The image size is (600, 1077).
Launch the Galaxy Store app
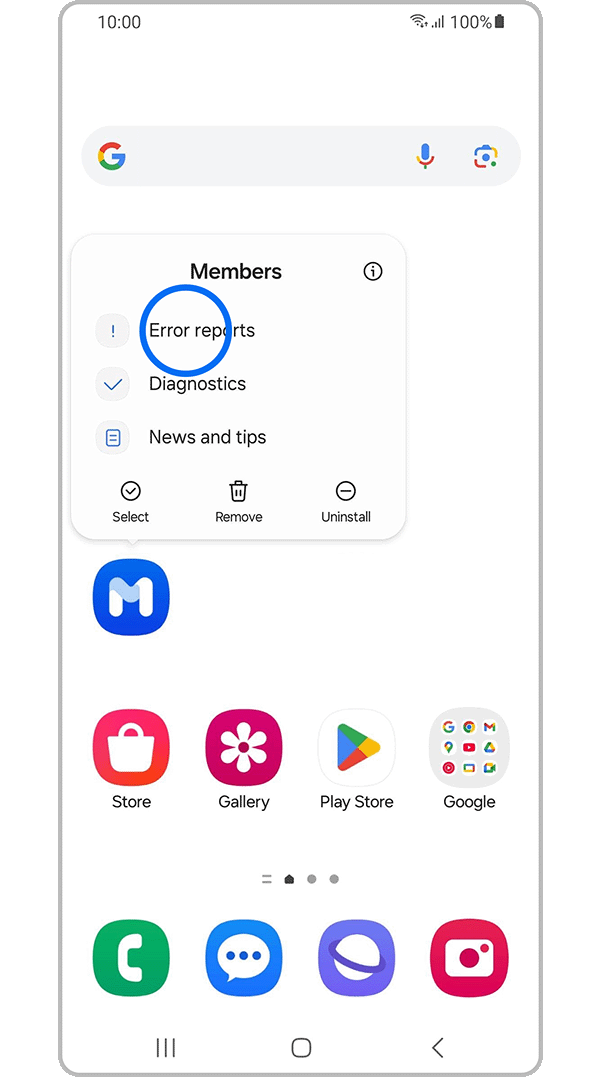pos(131,748)
